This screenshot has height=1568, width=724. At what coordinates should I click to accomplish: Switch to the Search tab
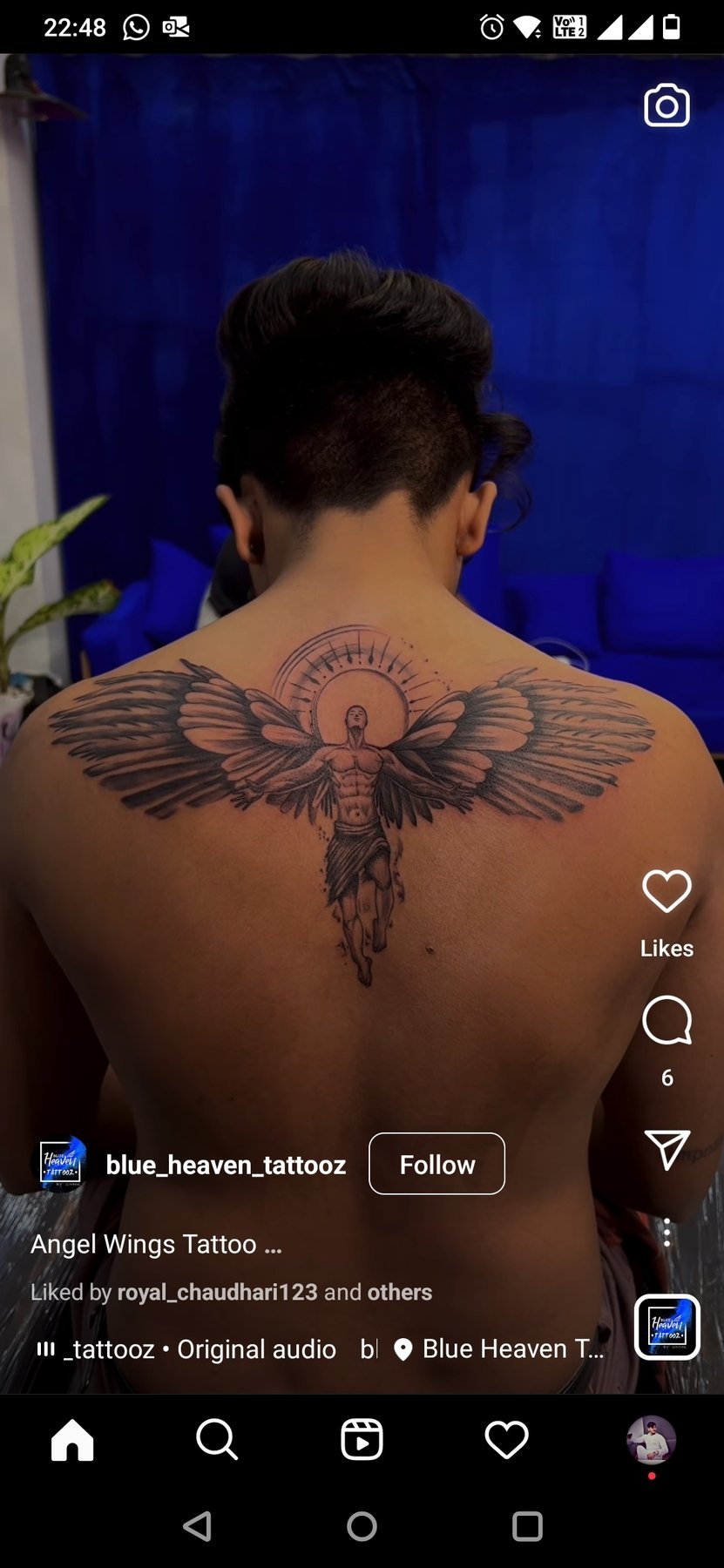pos(217,1439)
